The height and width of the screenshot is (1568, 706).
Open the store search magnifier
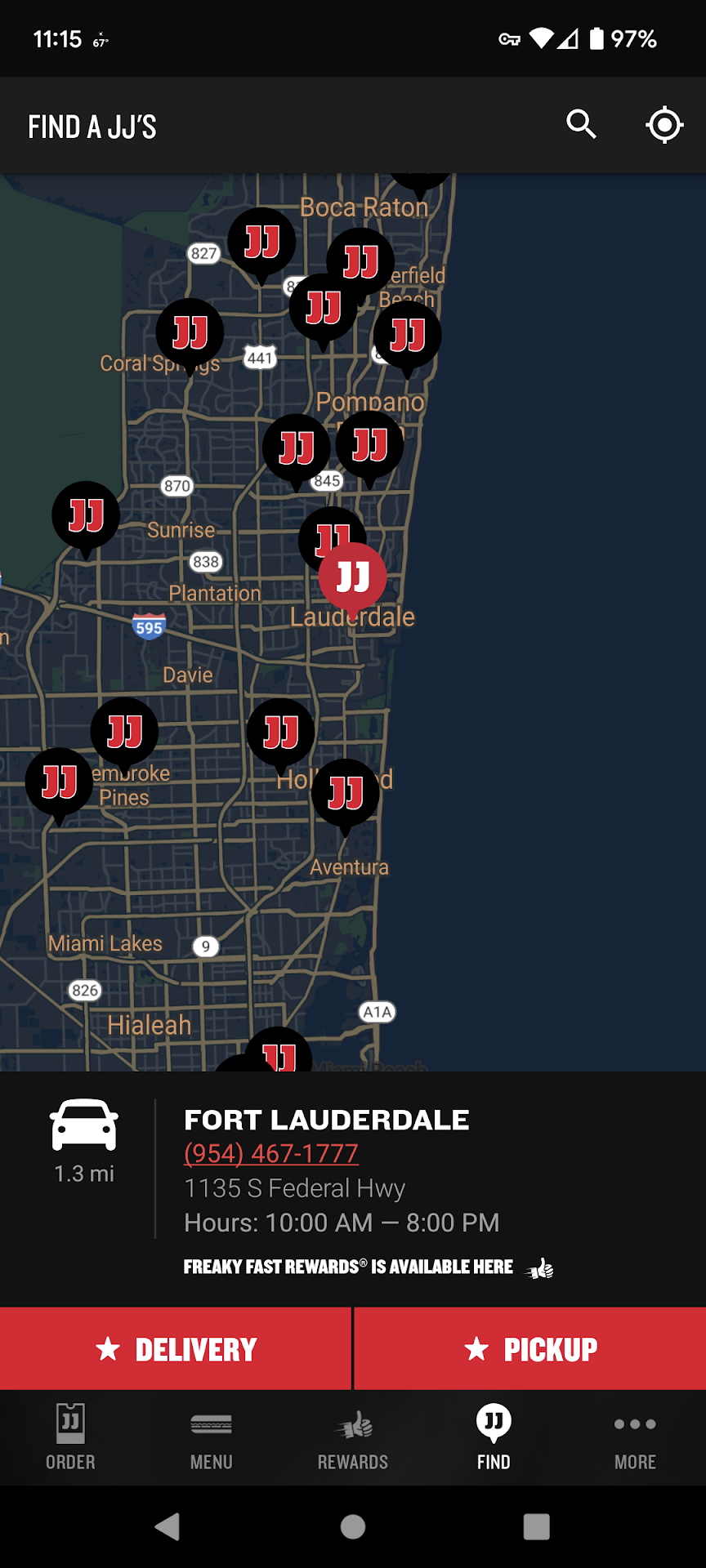point(581,125)
